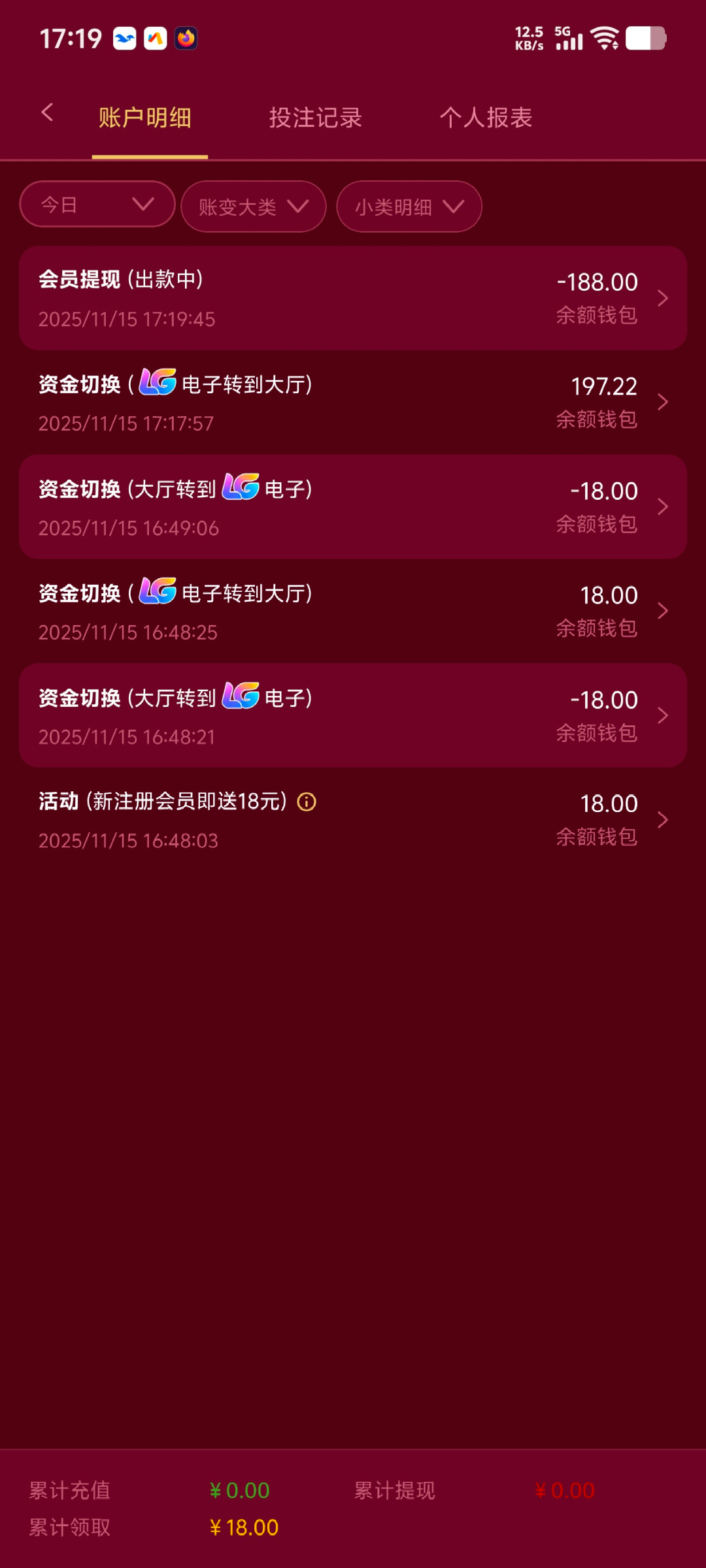Screen dimensions: 706x1568
Task: Tap the Firefox icon in the status bar
Action: point(185,39)
